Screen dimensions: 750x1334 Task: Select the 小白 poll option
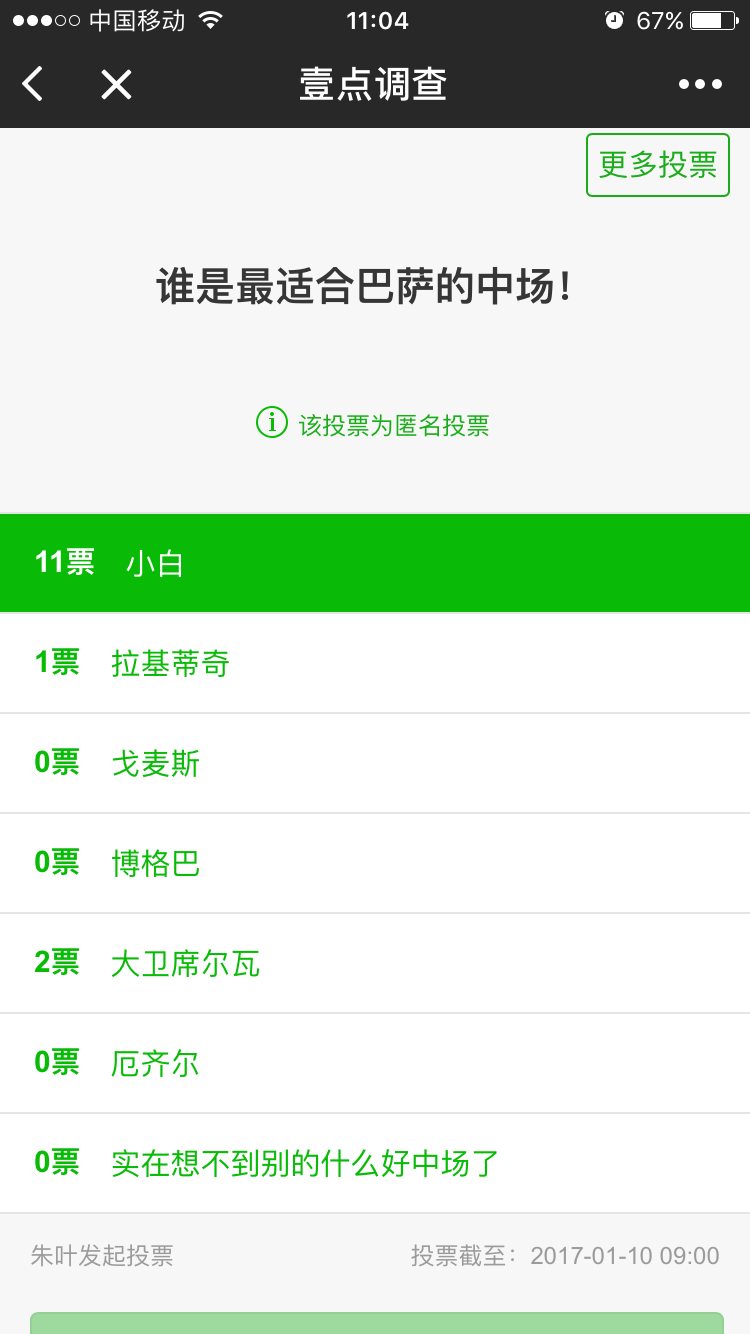tap(375, 563)
